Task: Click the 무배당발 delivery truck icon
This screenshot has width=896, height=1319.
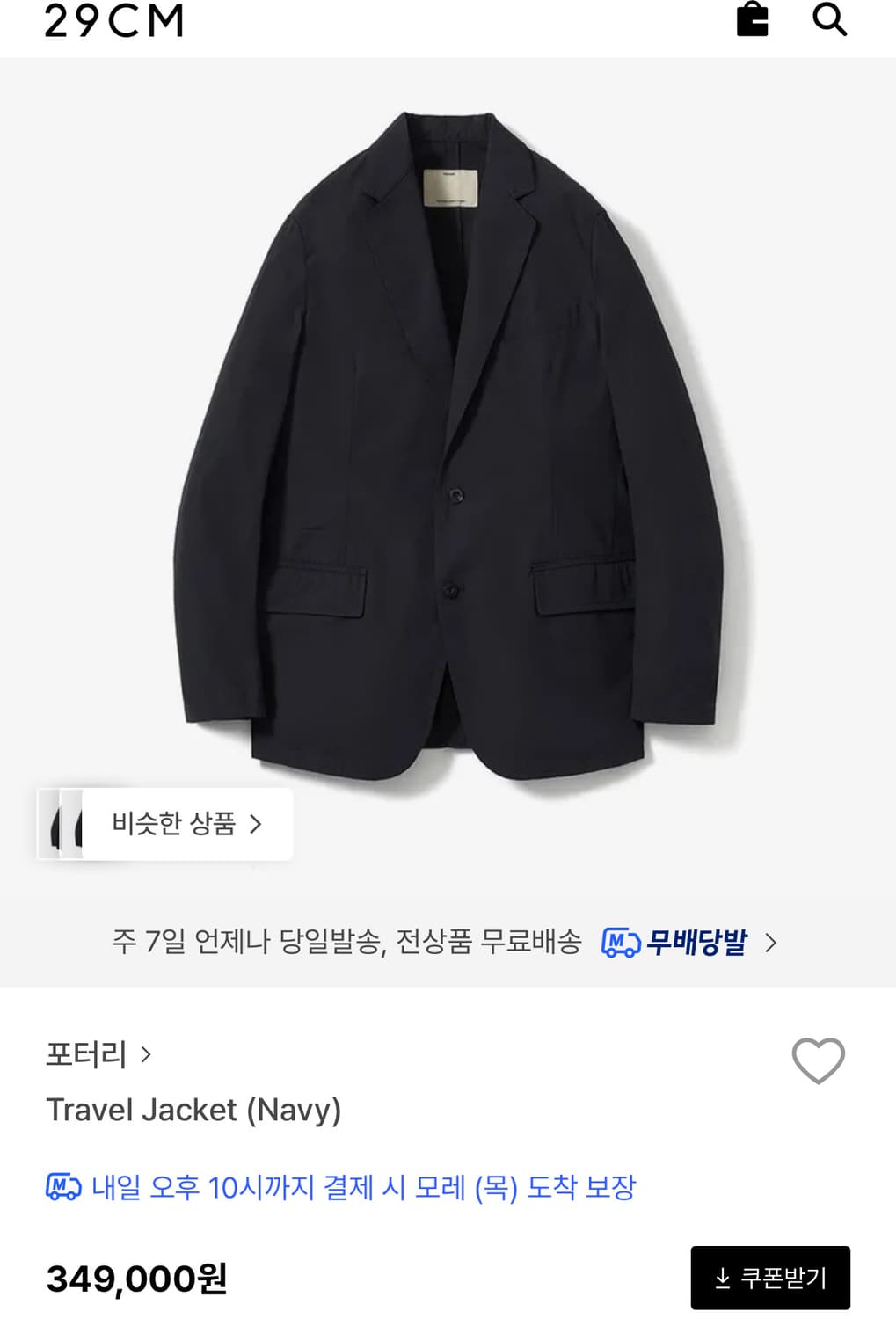Action: click(621, 943)
